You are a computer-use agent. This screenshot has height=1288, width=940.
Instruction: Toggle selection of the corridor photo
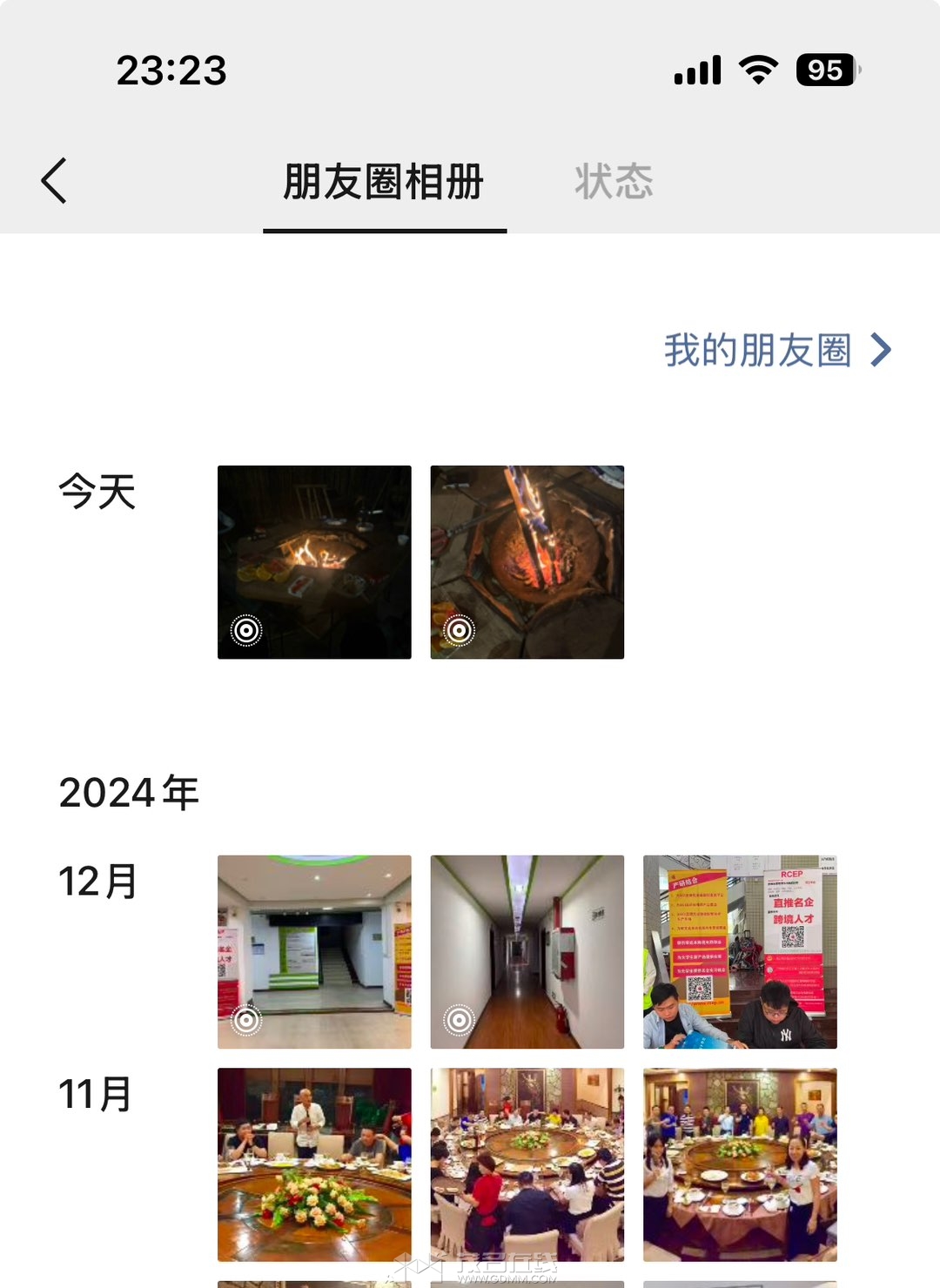coord(526,952)
